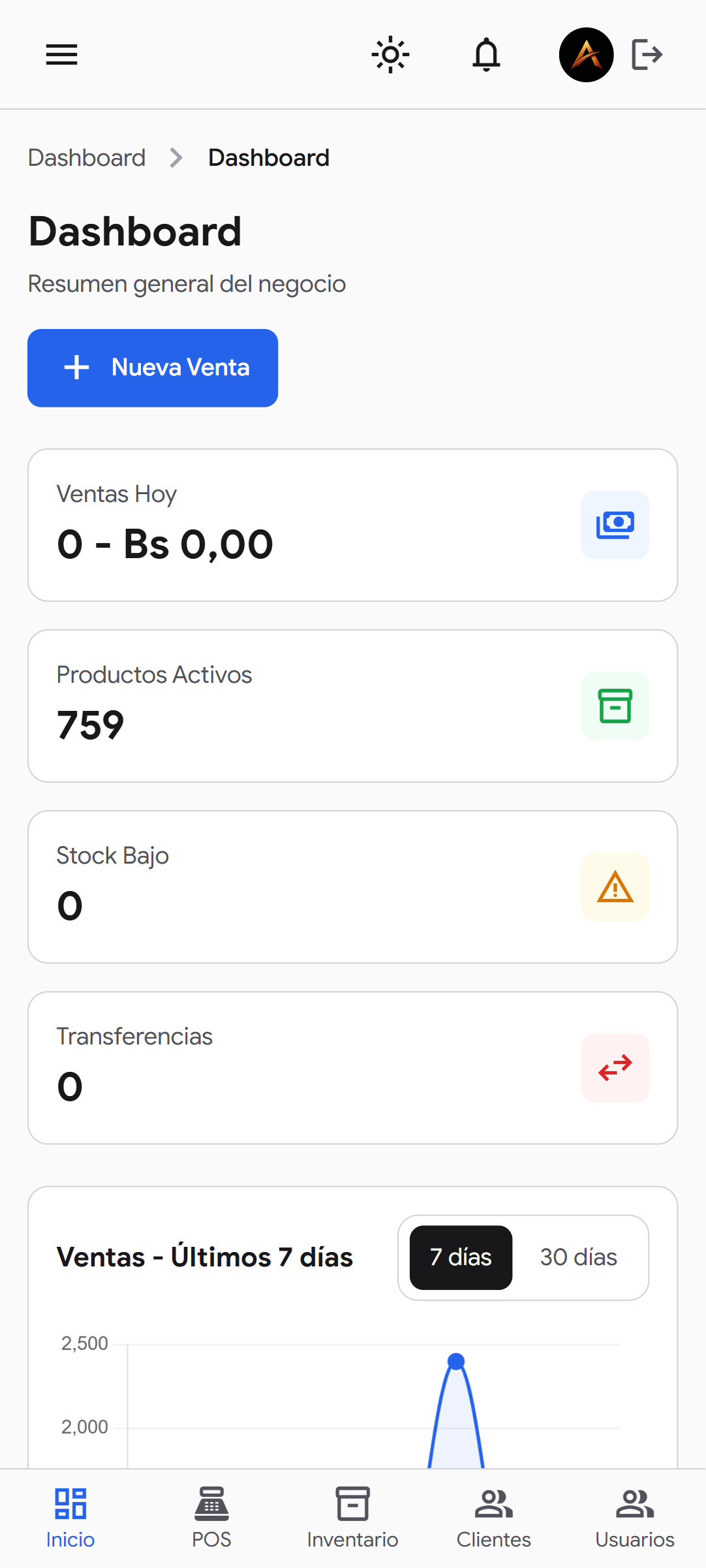Click the green inventory icon on Productos Activos

[615, 706]
